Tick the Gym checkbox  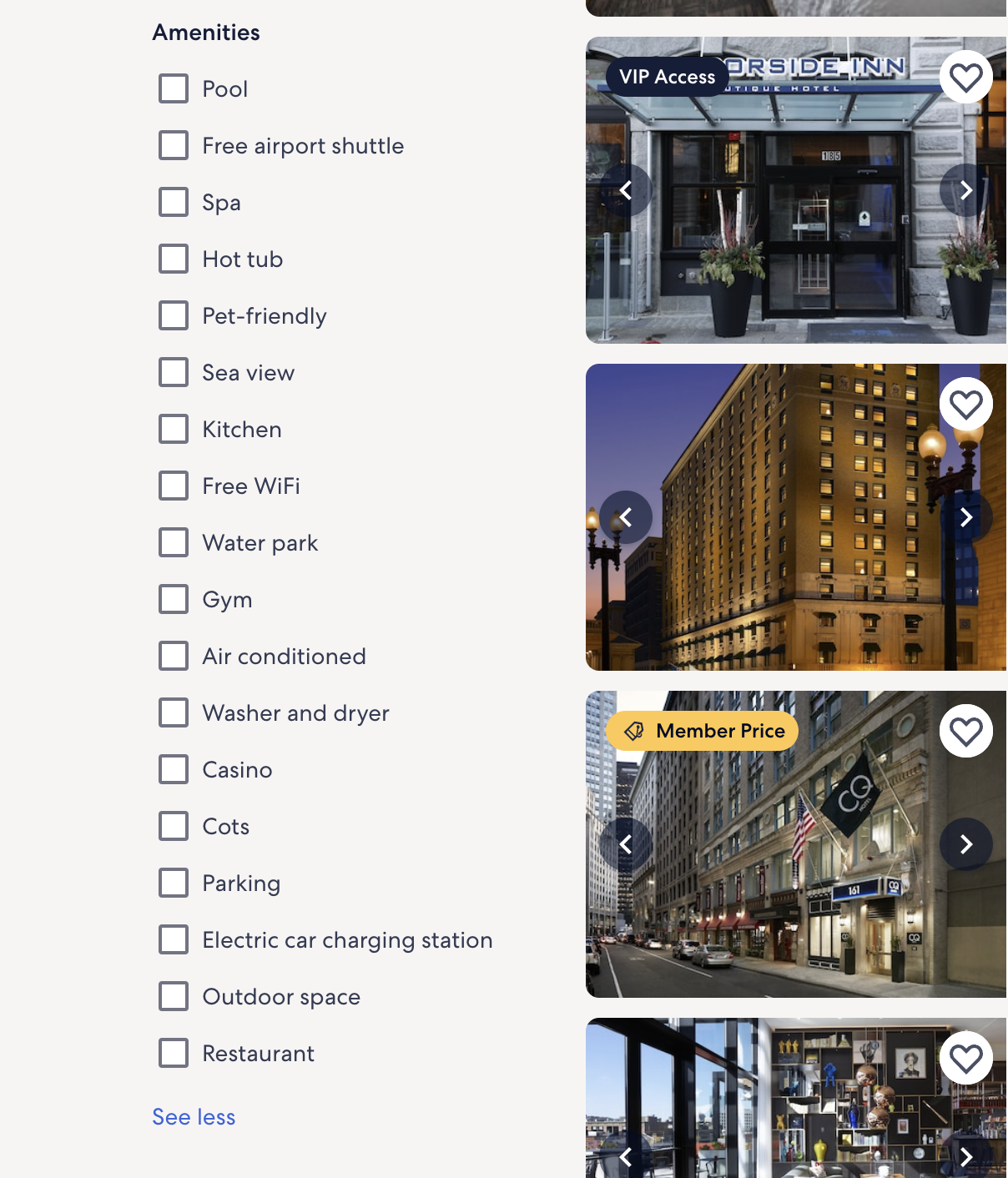[x=174, y=599]
